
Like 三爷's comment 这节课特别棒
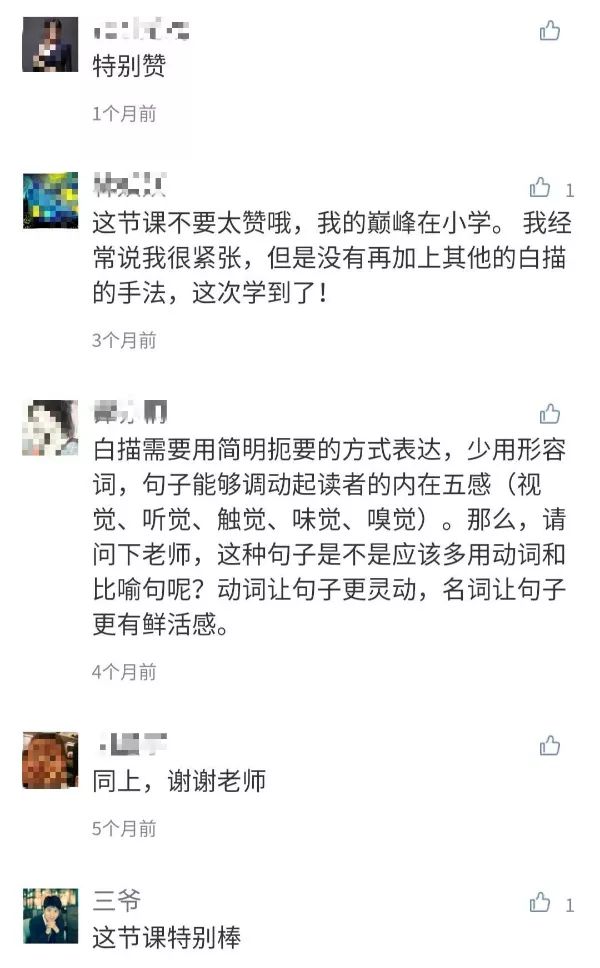(540, 903)
